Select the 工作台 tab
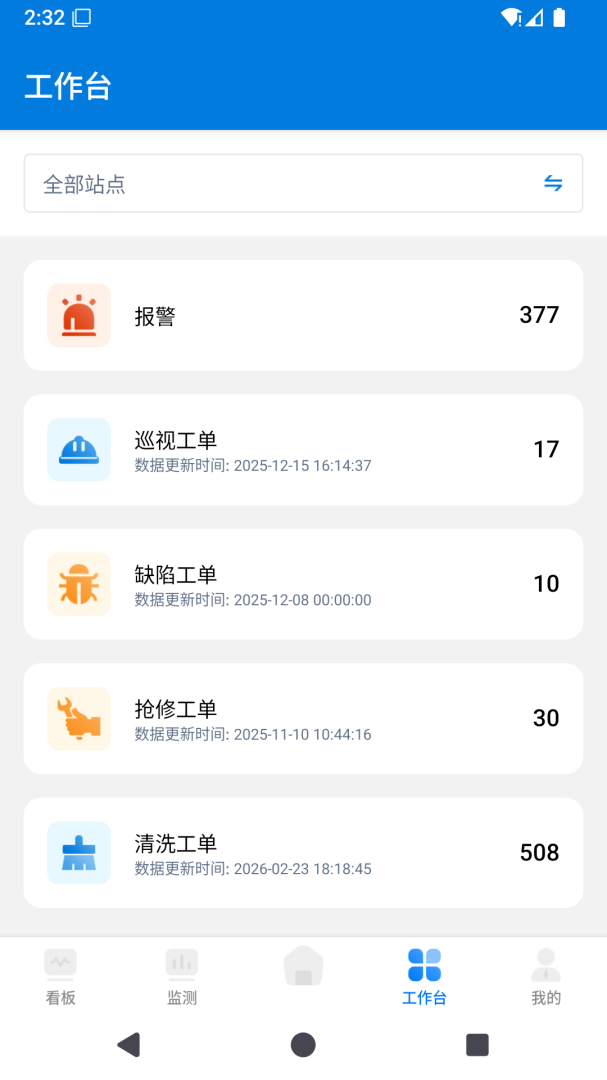 click(x=424, y=976)
